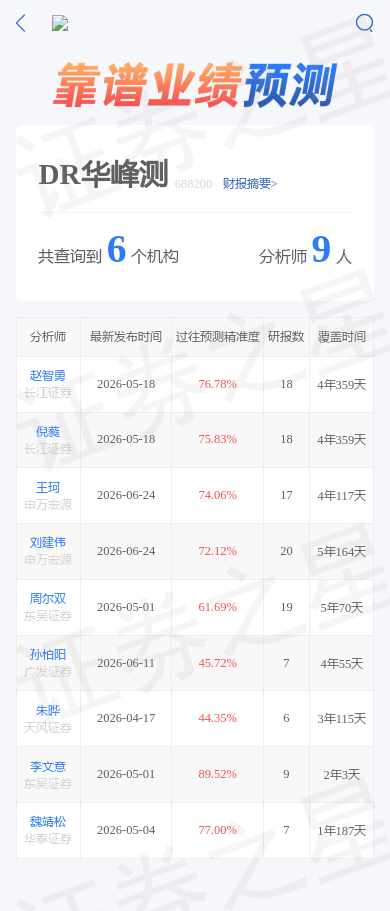
Task: View analyst 王珂's details
Action: click(x=48, y=487)
